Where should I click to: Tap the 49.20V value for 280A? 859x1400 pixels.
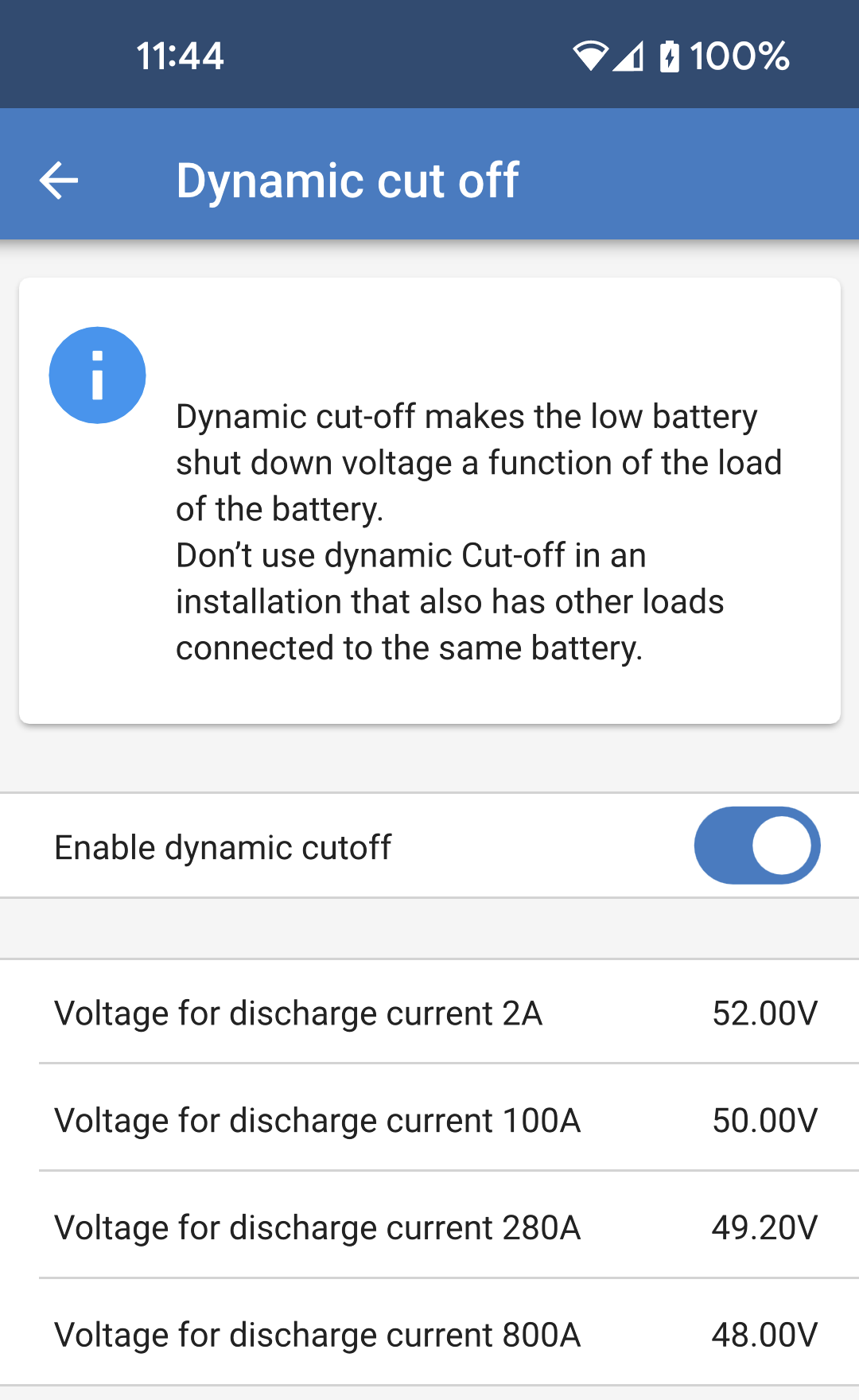tap(764, 1227)
